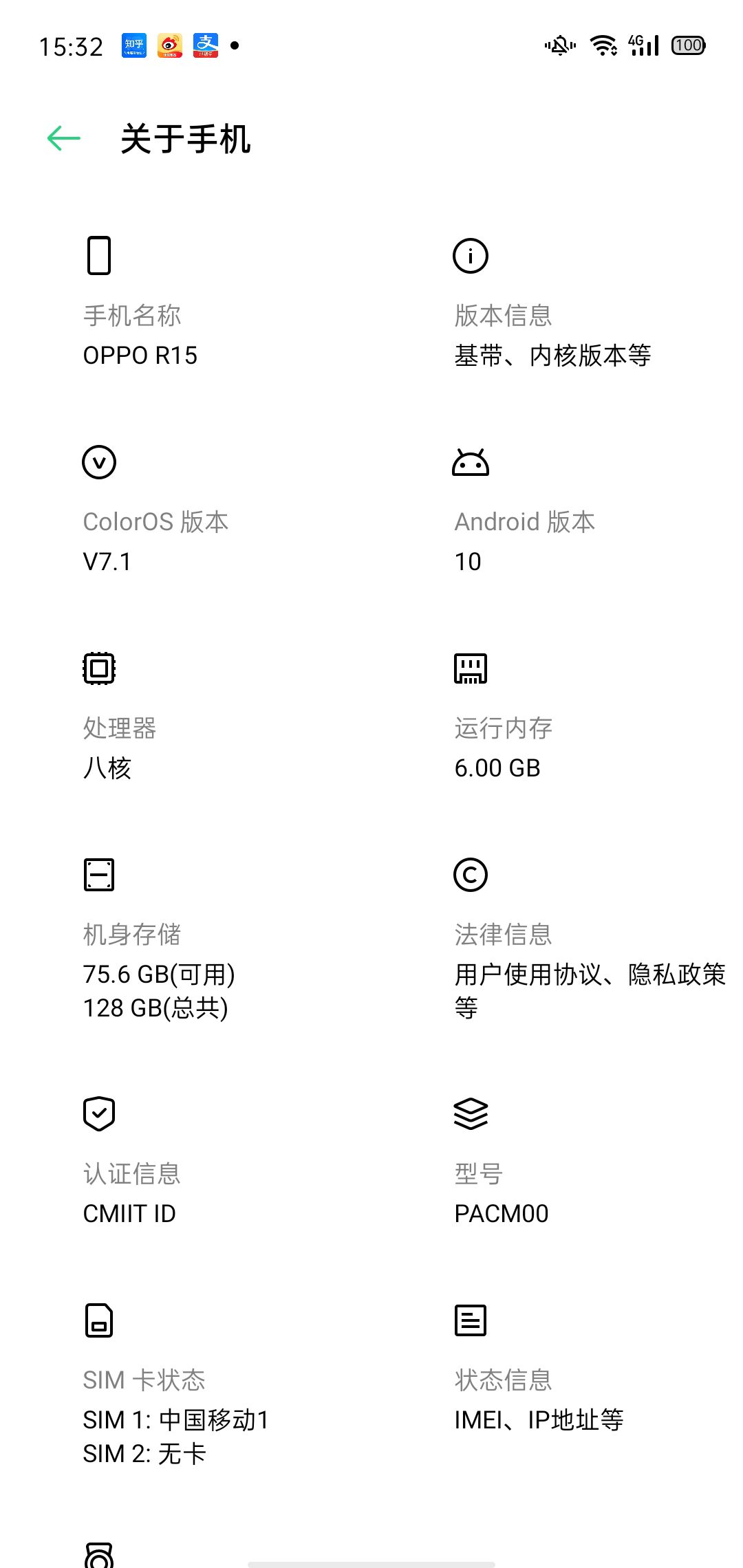Tap the stacked layers icon above 型号
Viewport: 743px width, 1568px height.
[471, 1113]
